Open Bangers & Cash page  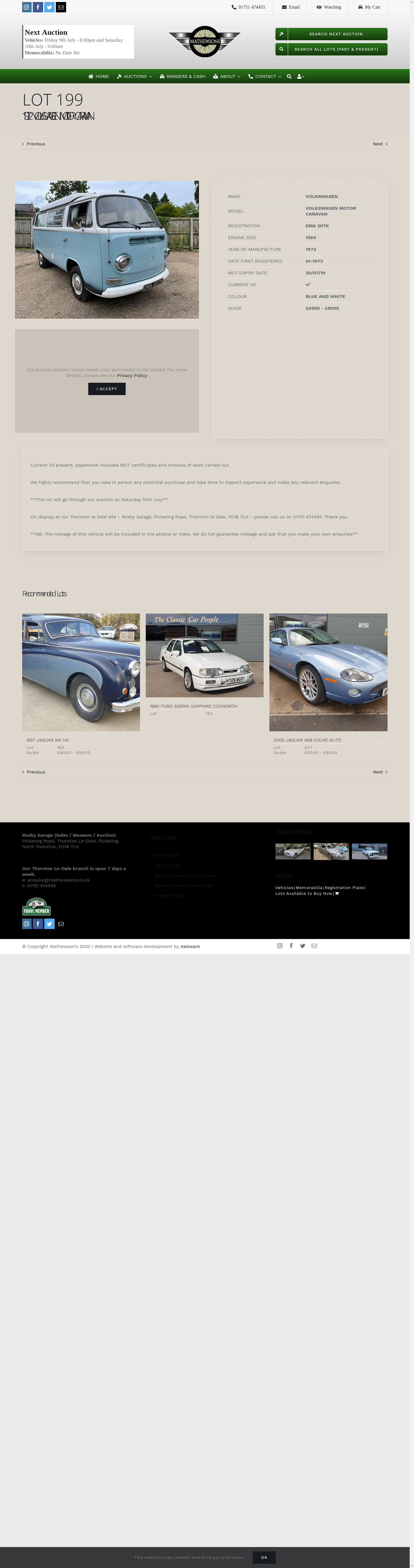click(183, 77)
